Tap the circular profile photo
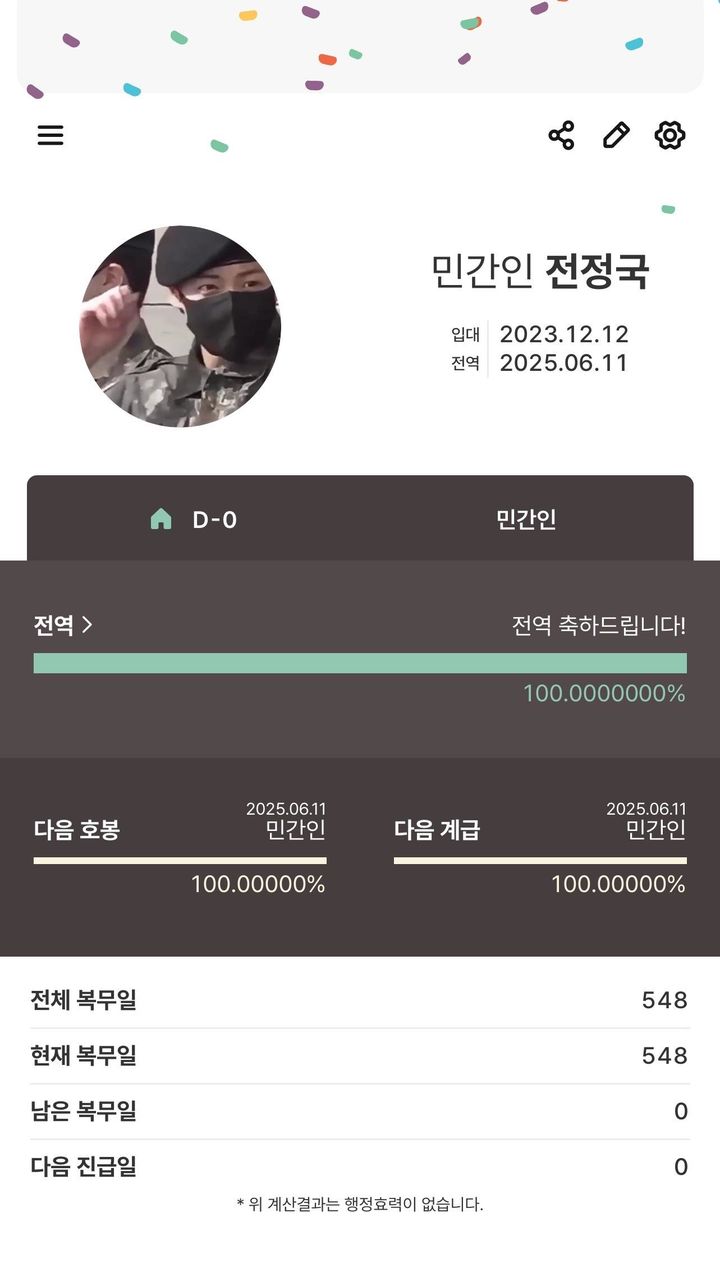This screenshot has height=1263, width=720. click(x=180, y=326)
